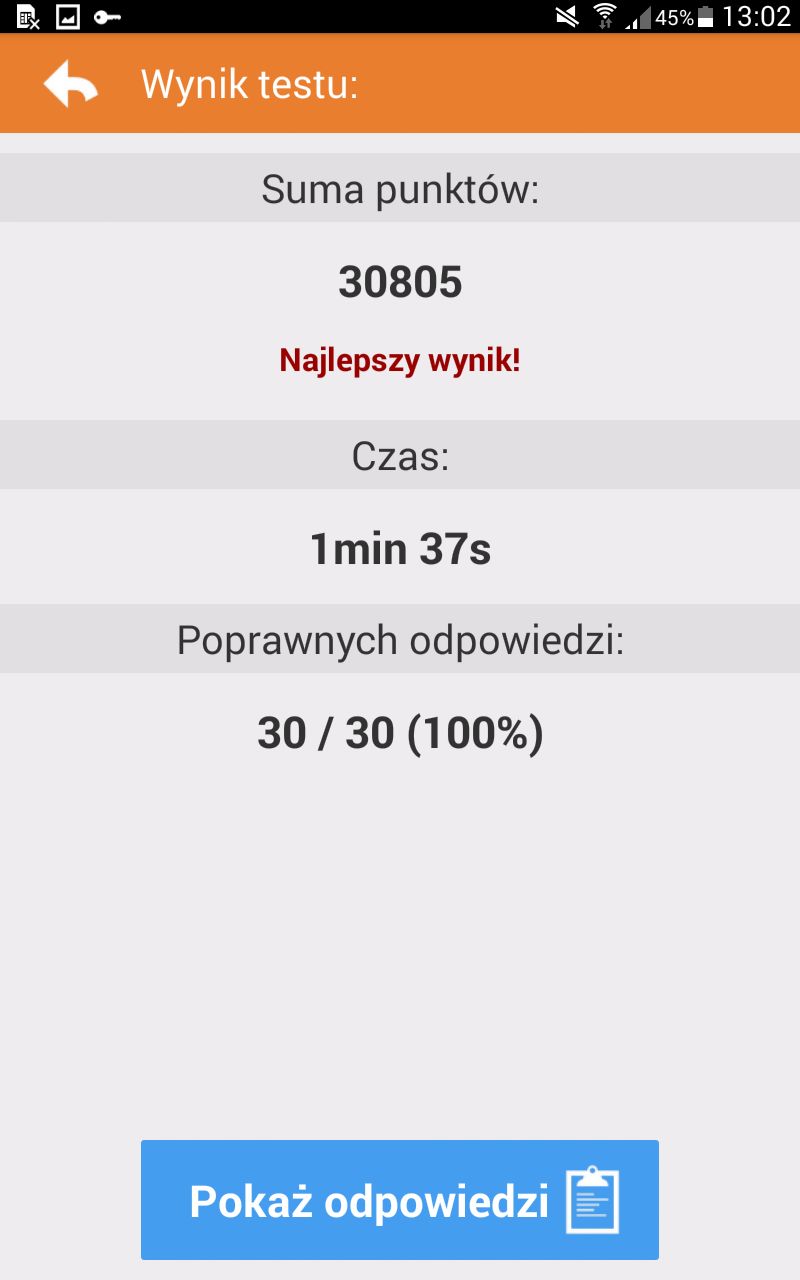
Task: Tap the Suma punktów section header
Action: 399,188
